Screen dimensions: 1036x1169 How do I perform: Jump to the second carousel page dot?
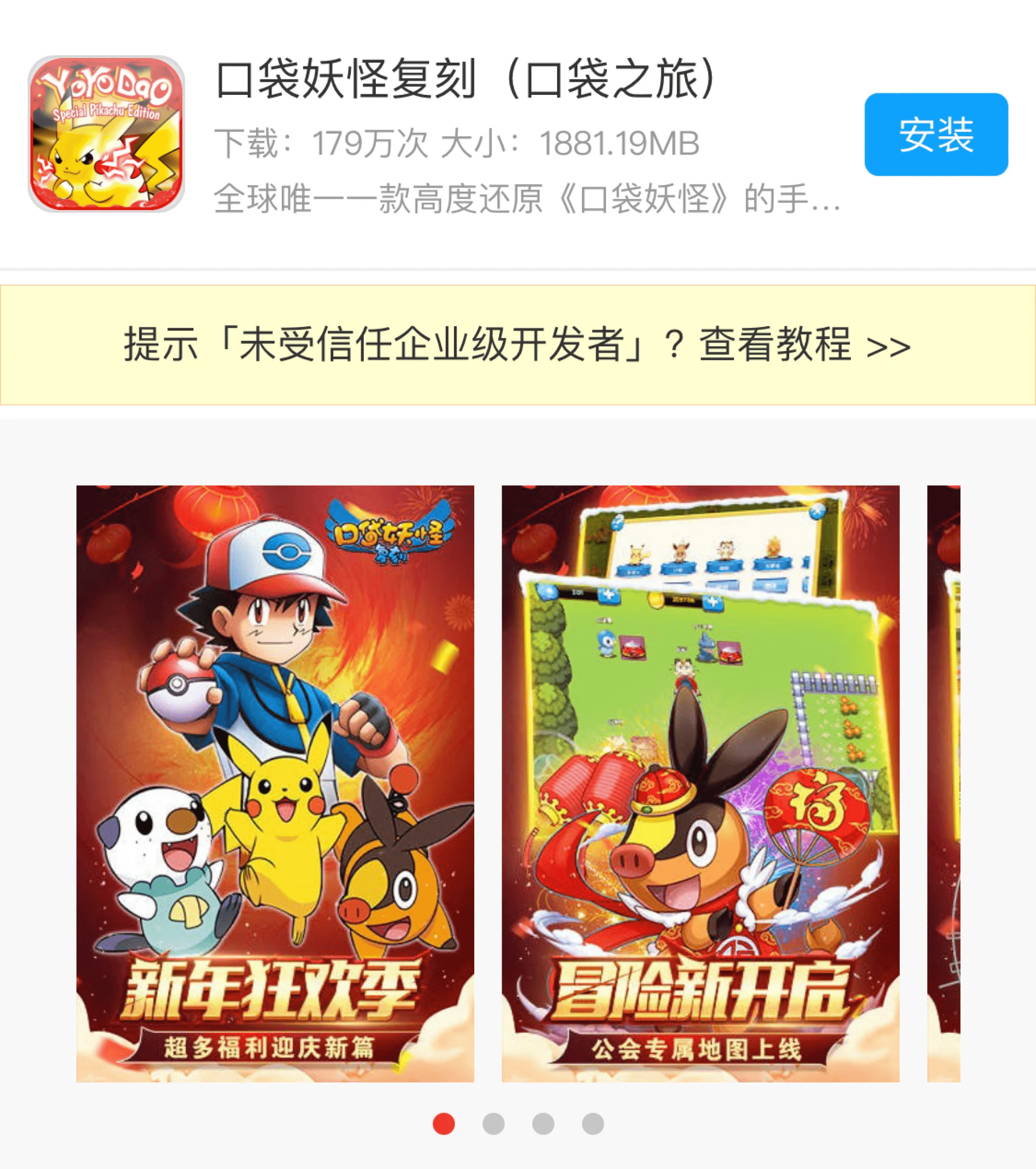click(493, 1123)
